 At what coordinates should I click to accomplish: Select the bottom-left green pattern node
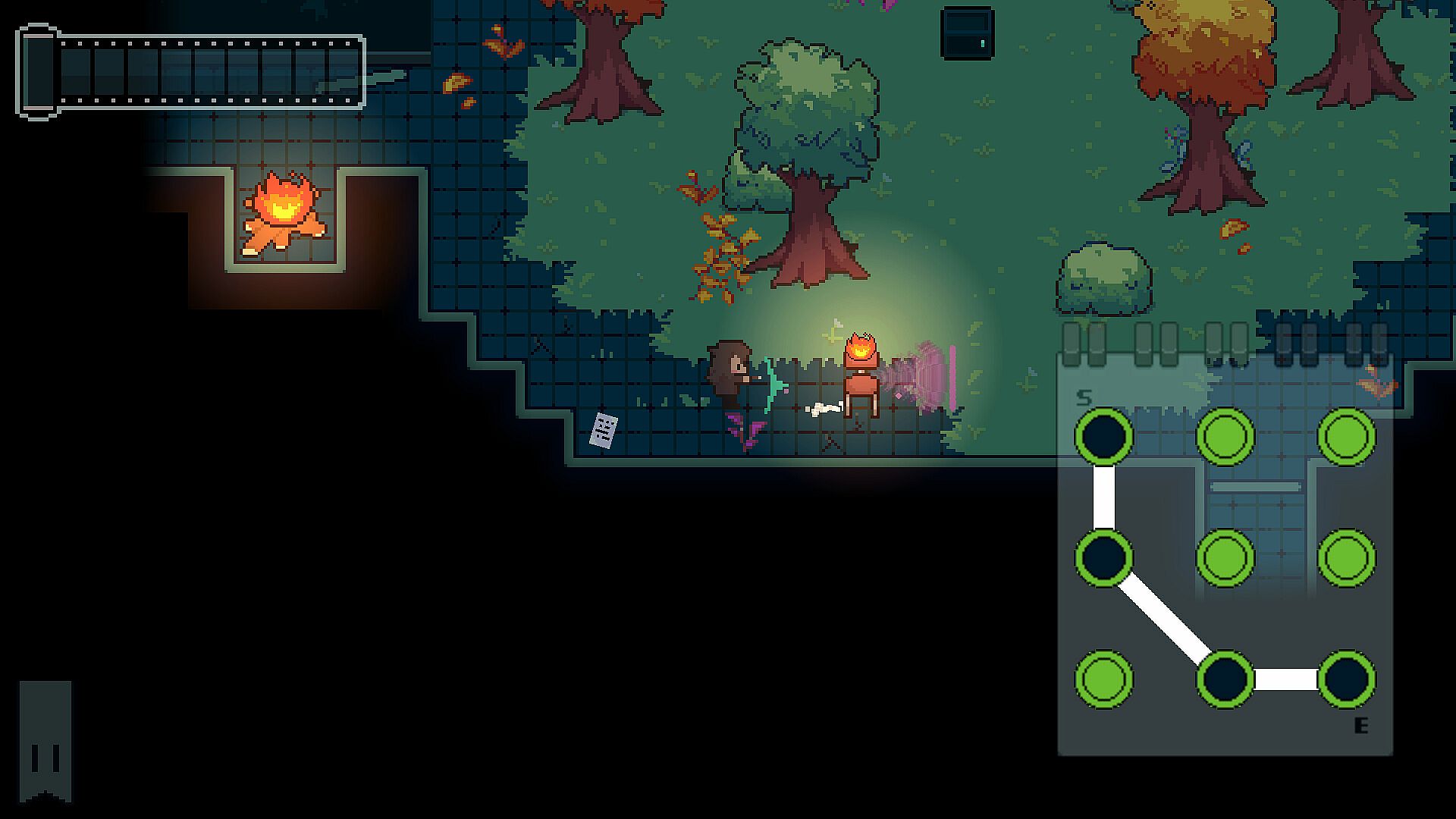point(1103,679)
